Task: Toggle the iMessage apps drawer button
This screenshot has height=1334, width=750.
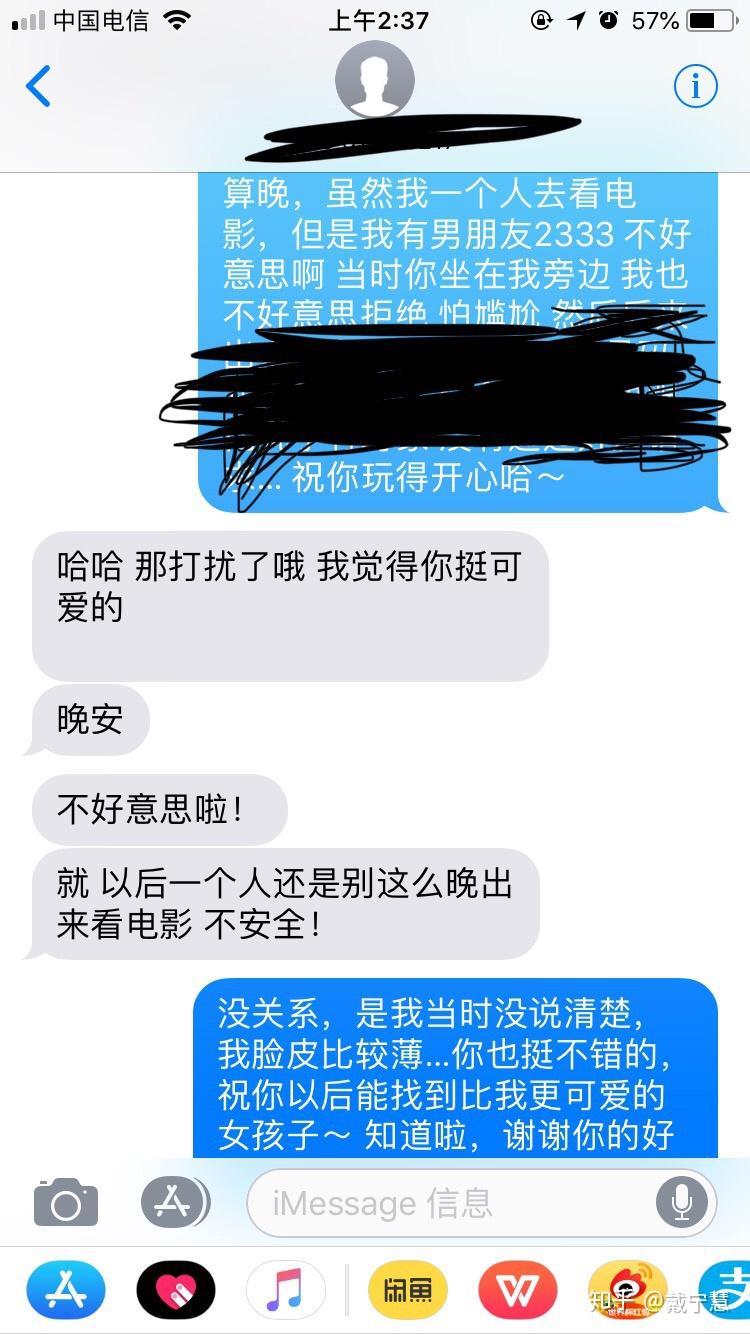Action: [x=173, y=1202]
